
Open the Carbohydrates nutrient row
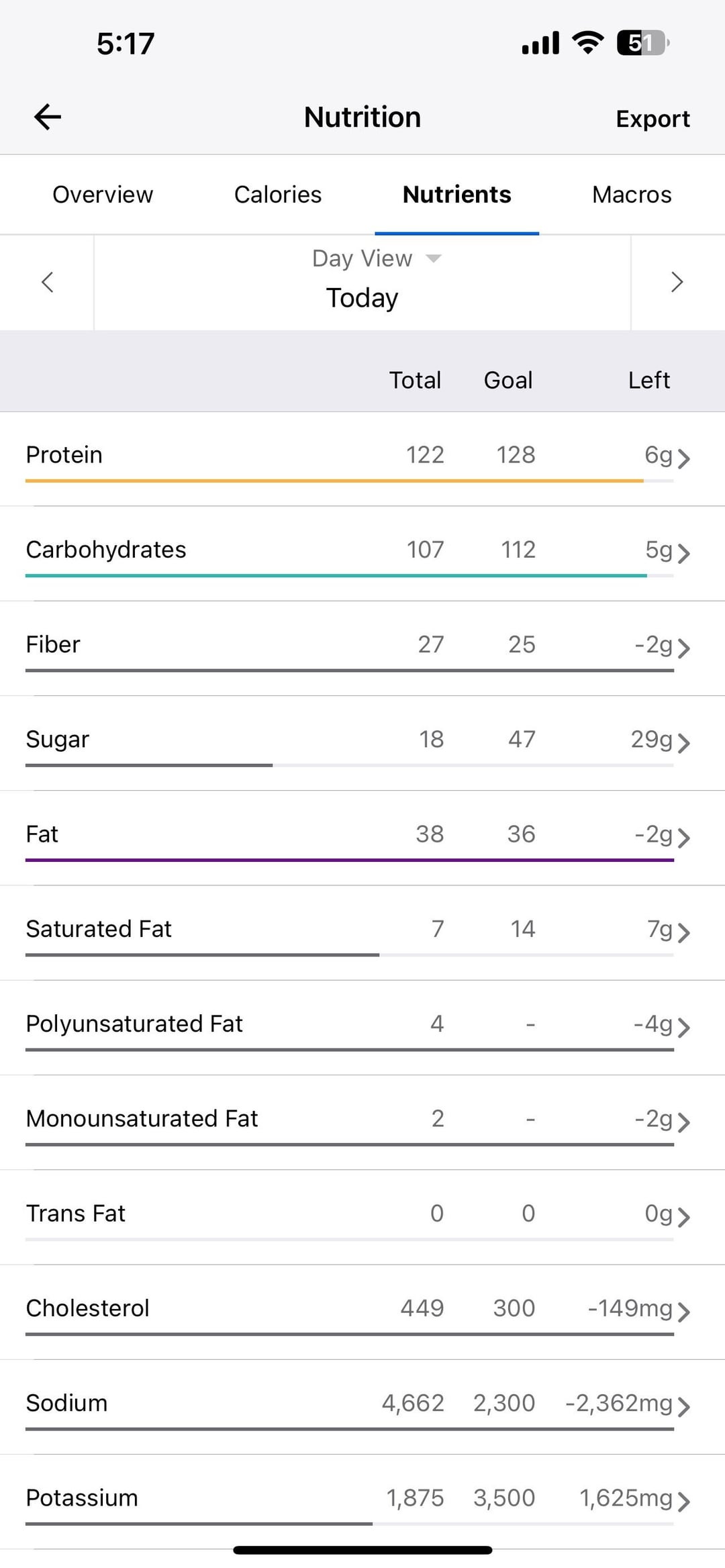coord(362,554)
